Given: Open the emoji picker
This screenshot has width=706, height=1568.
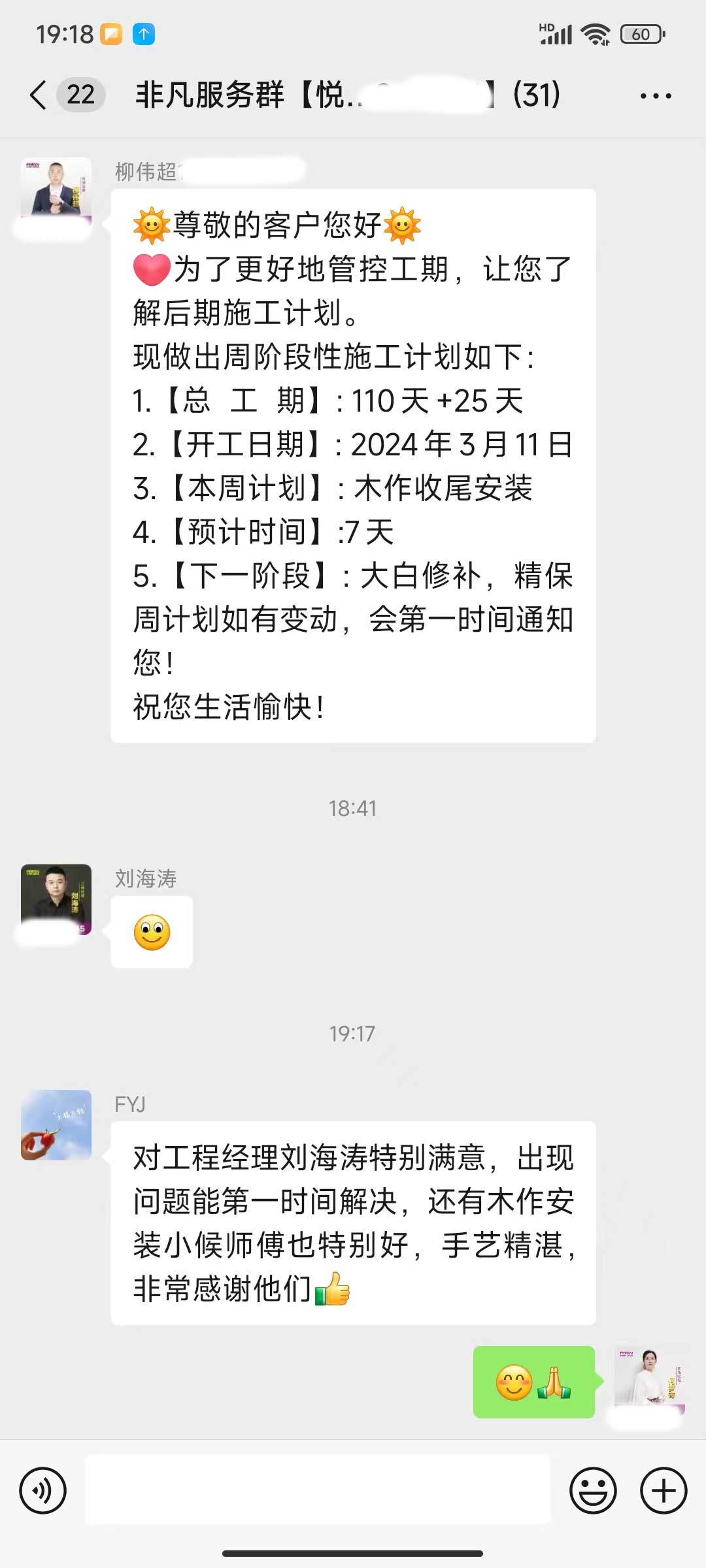Looking at the screenshot, I should click(x=593, y=1491).
